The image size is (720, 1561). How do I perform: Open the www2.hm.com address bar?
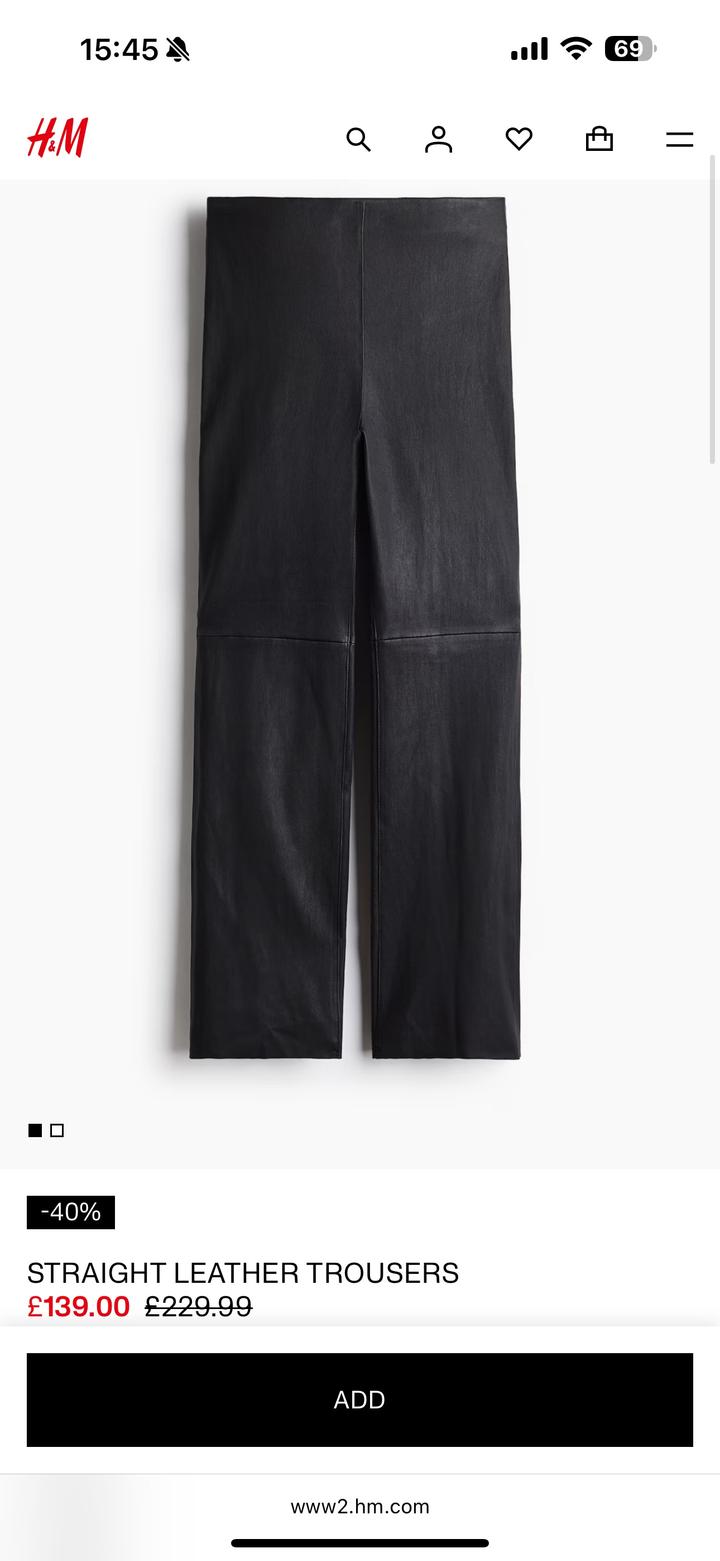click(360, 1506)
